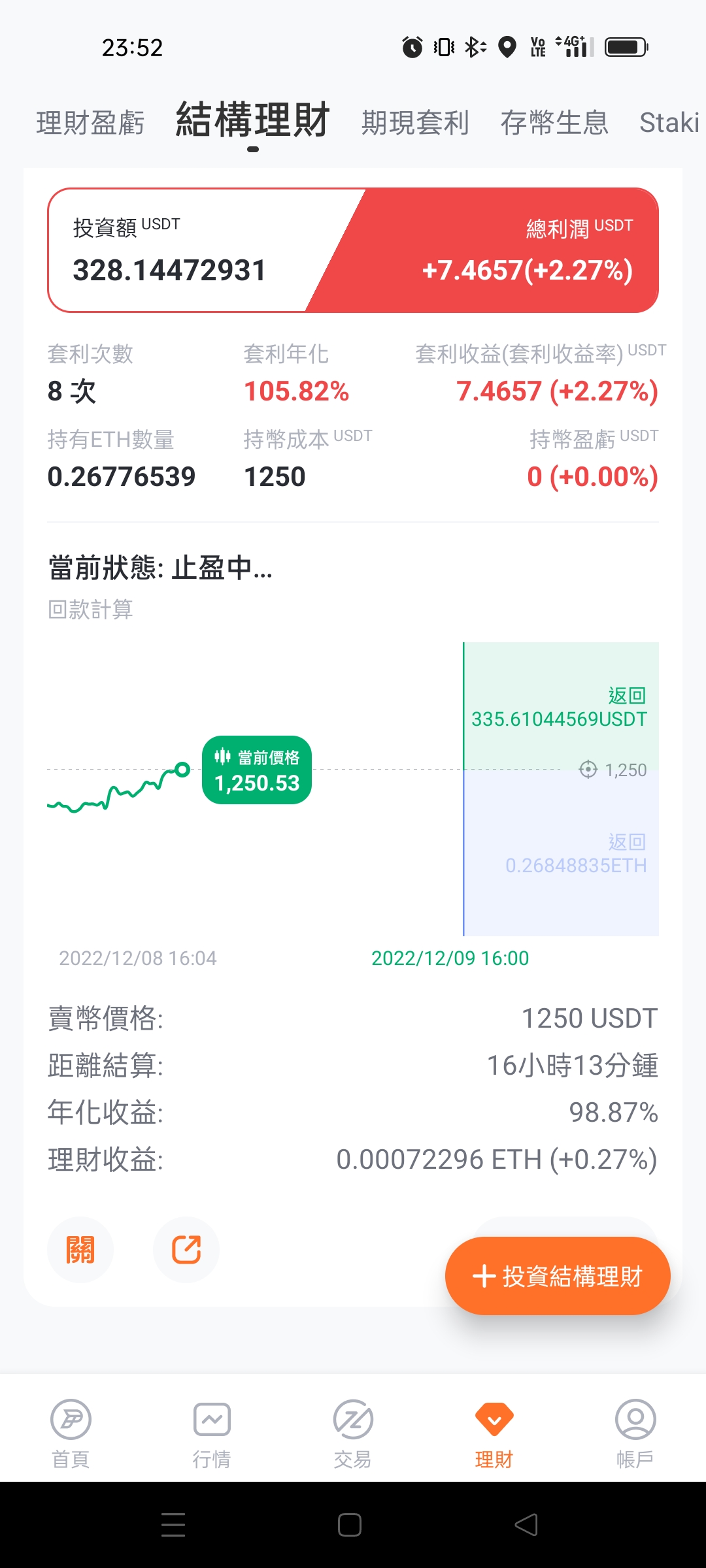The height and width of the screenshot is (1568, 706).
Task: Open the 回款計算 link
Action: click(90, 610)
